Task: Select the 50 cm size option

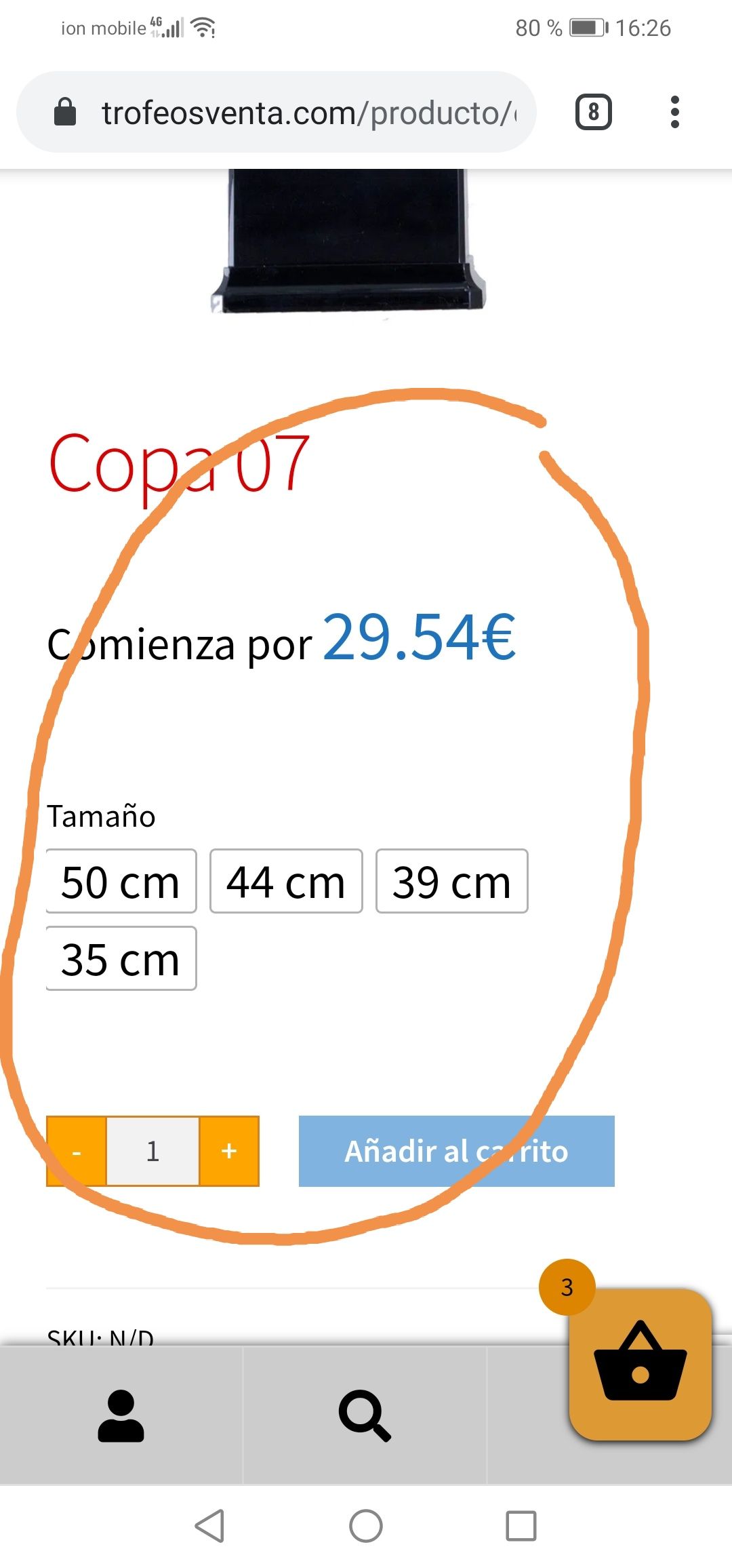Action: 121,881
